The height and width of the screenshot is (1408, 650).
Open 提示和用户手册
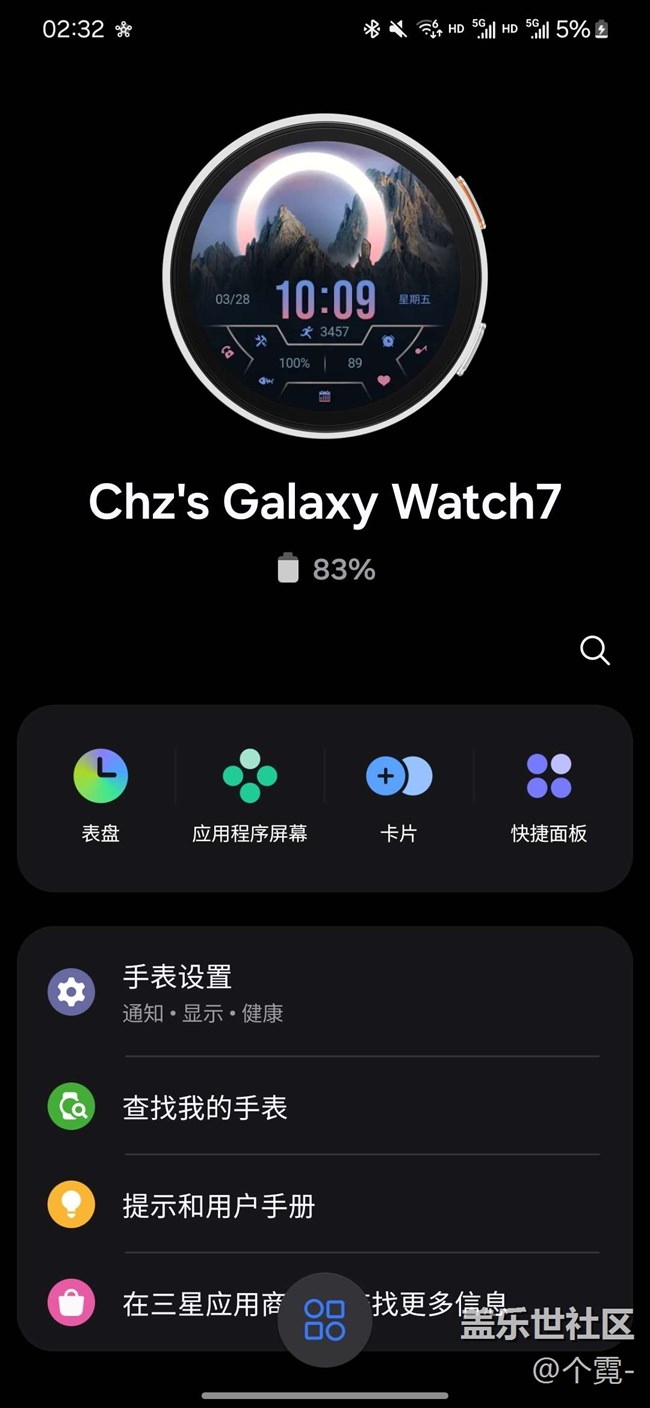coord(325,1205)
